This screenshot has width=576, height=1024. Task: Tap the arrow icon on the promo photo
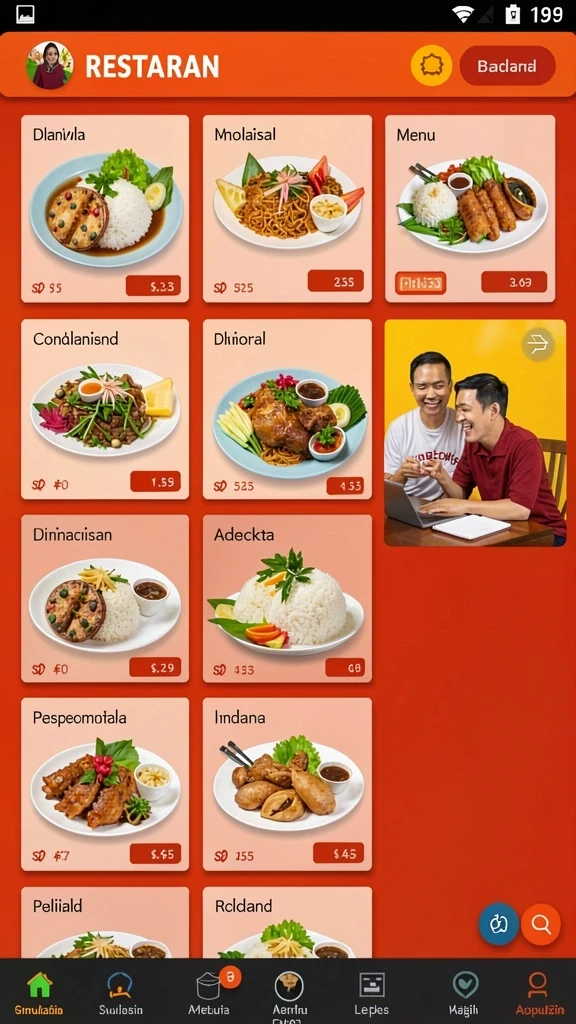pos(538,344)
